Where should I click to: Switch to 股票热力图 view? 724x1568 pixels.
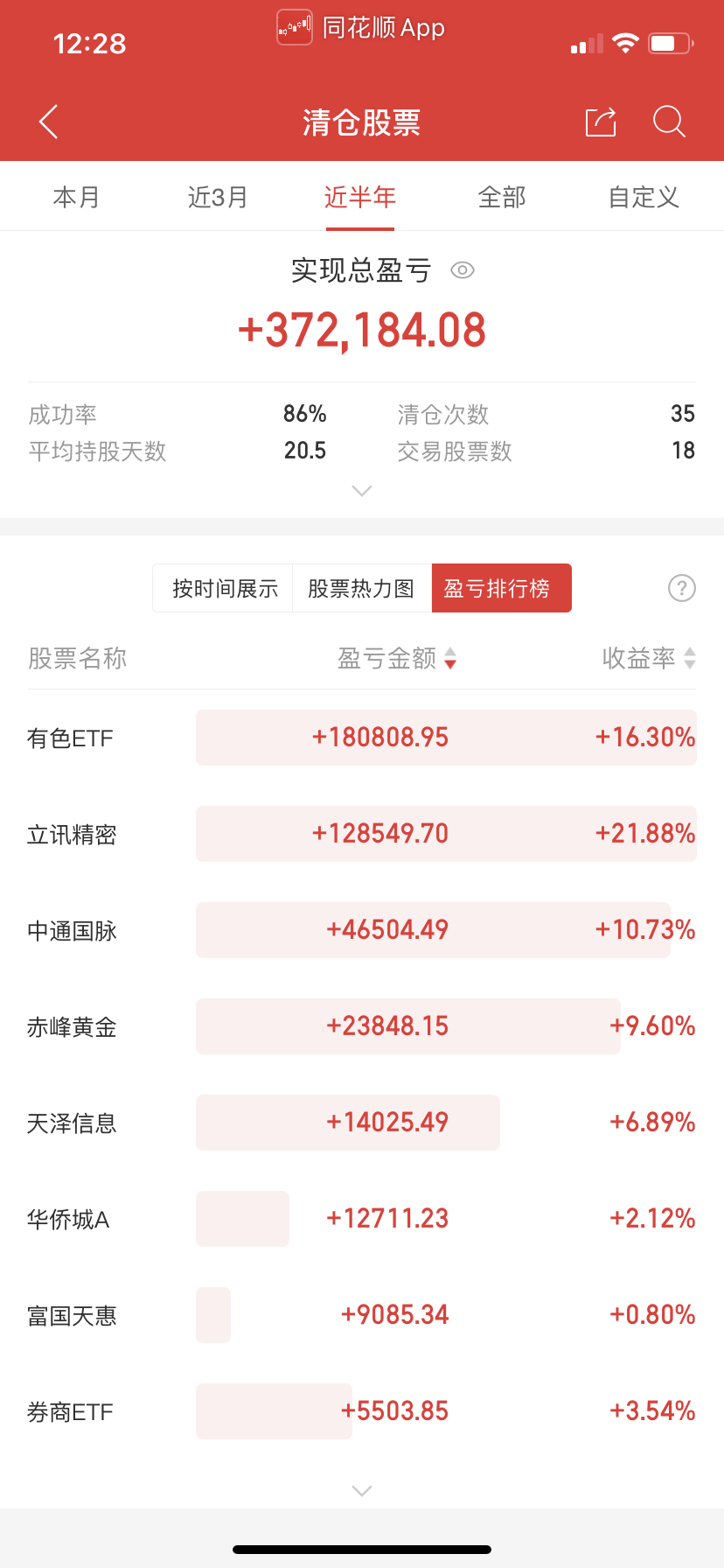[361, 588]
